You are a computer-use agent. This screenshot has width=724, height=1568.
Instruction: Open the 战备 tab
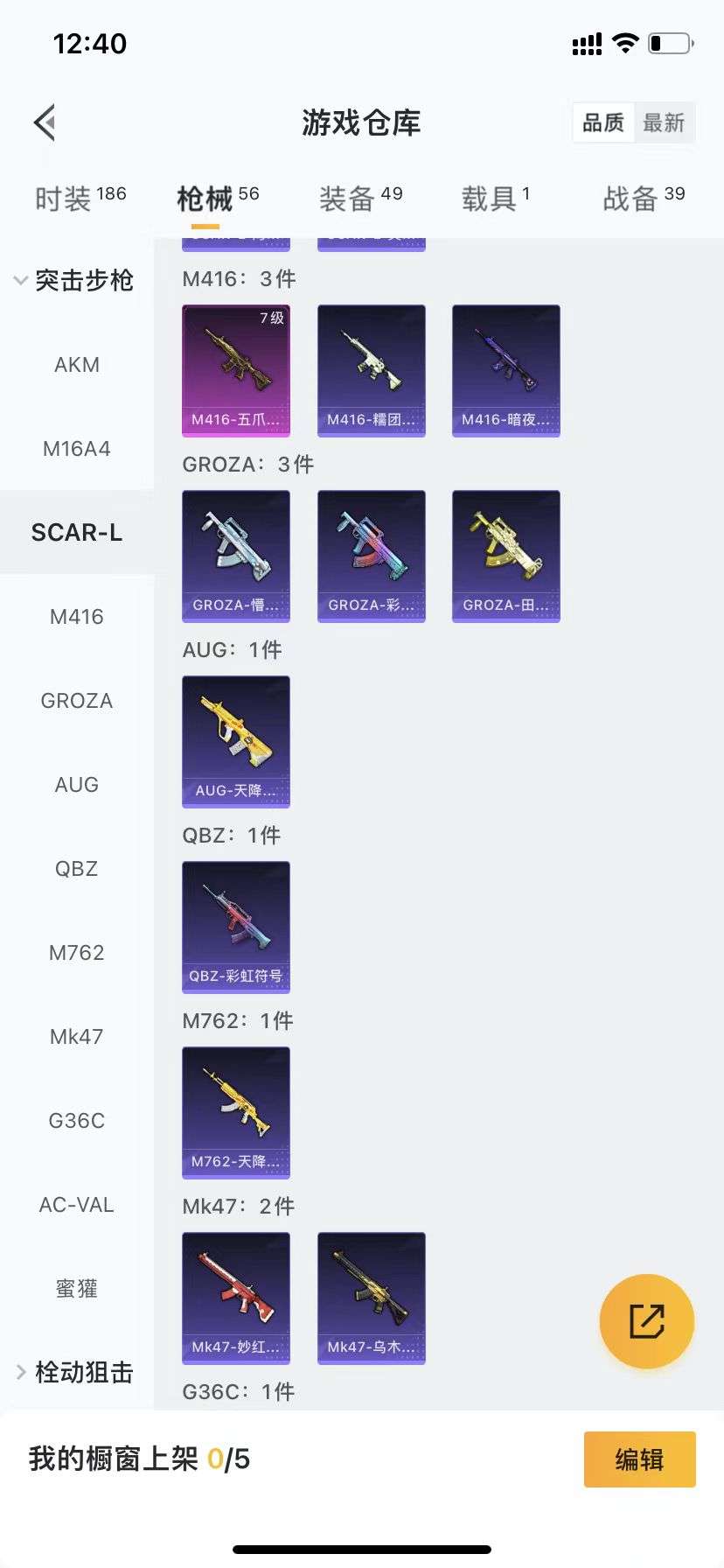[x=644, y=199]
